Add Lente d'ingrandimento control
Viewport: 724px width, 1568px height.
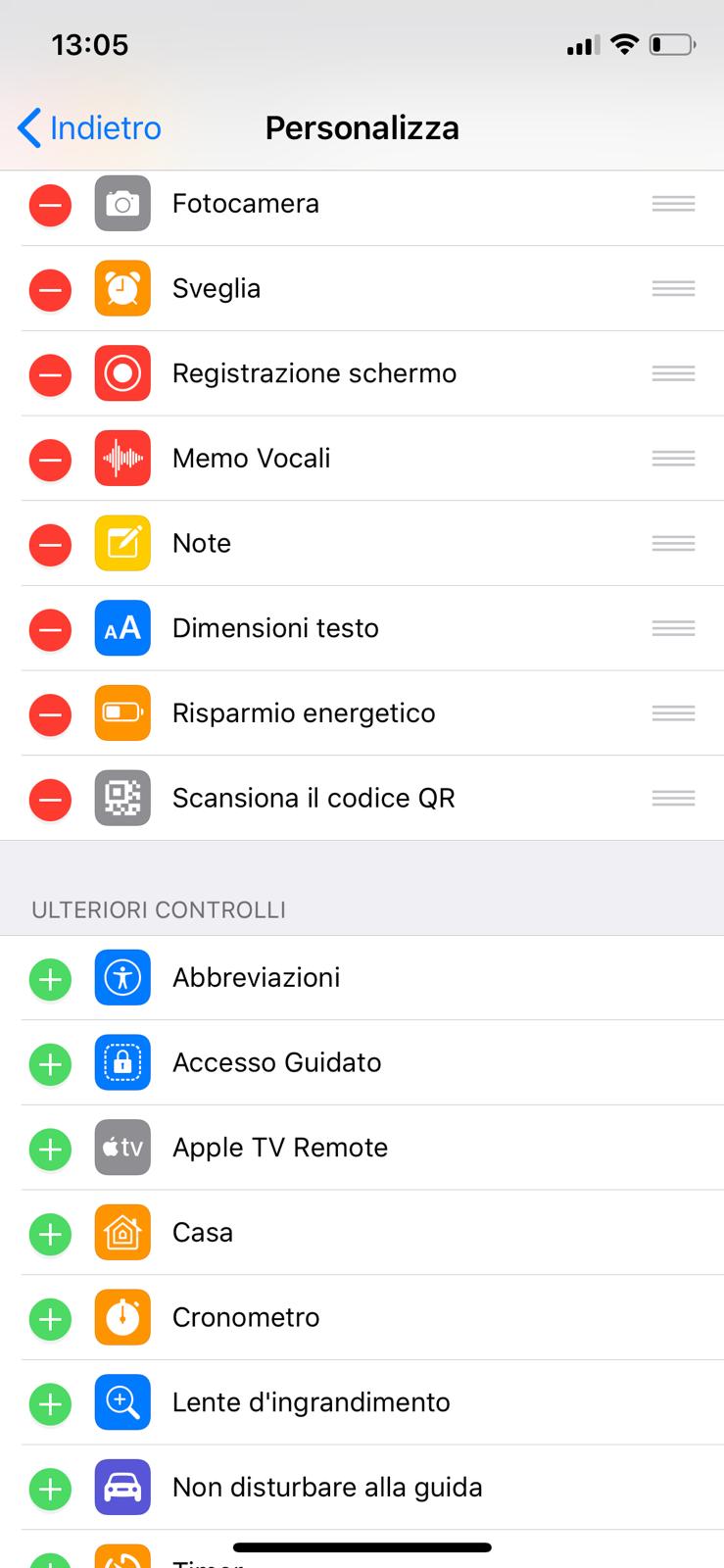pos(50,1403)
